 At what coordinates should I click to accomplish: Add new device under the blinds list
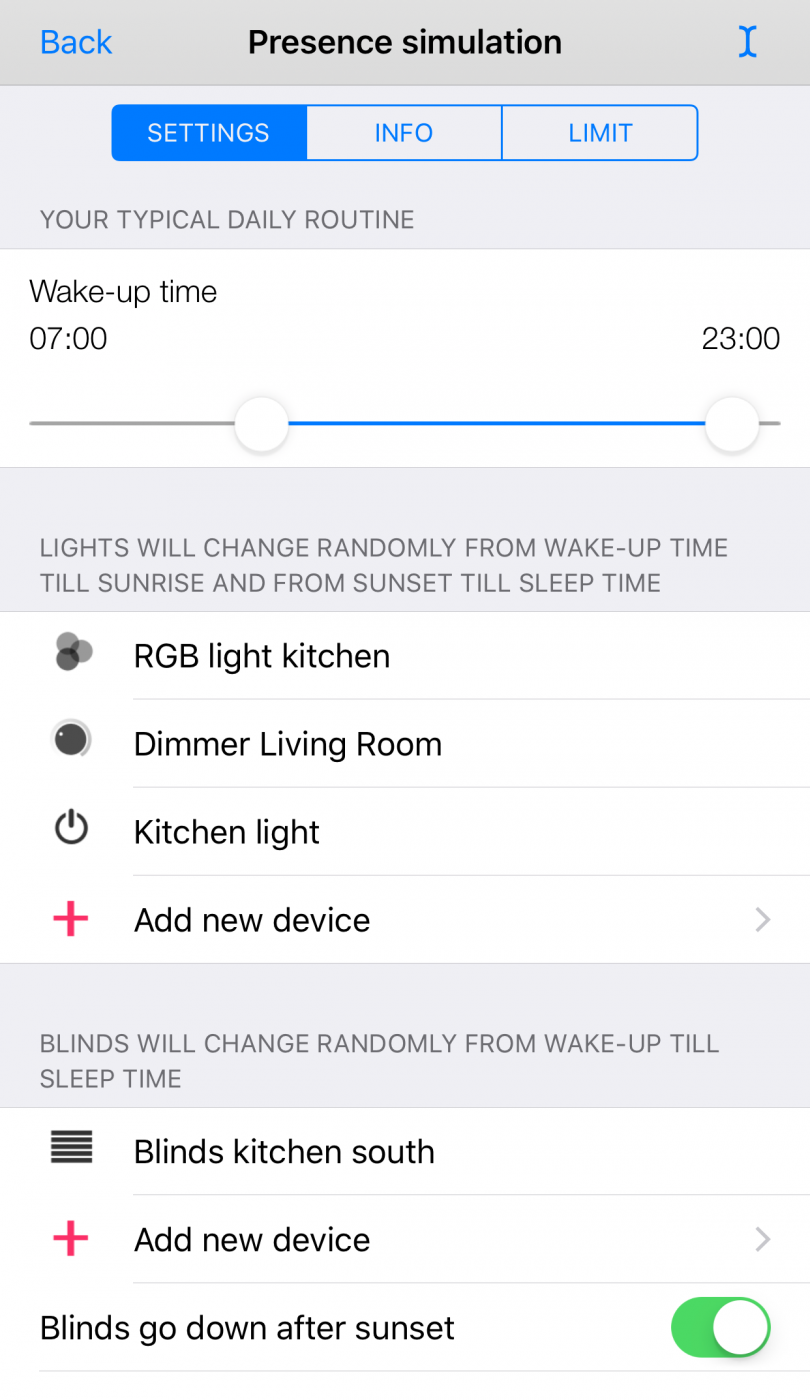coord(405,1240)
